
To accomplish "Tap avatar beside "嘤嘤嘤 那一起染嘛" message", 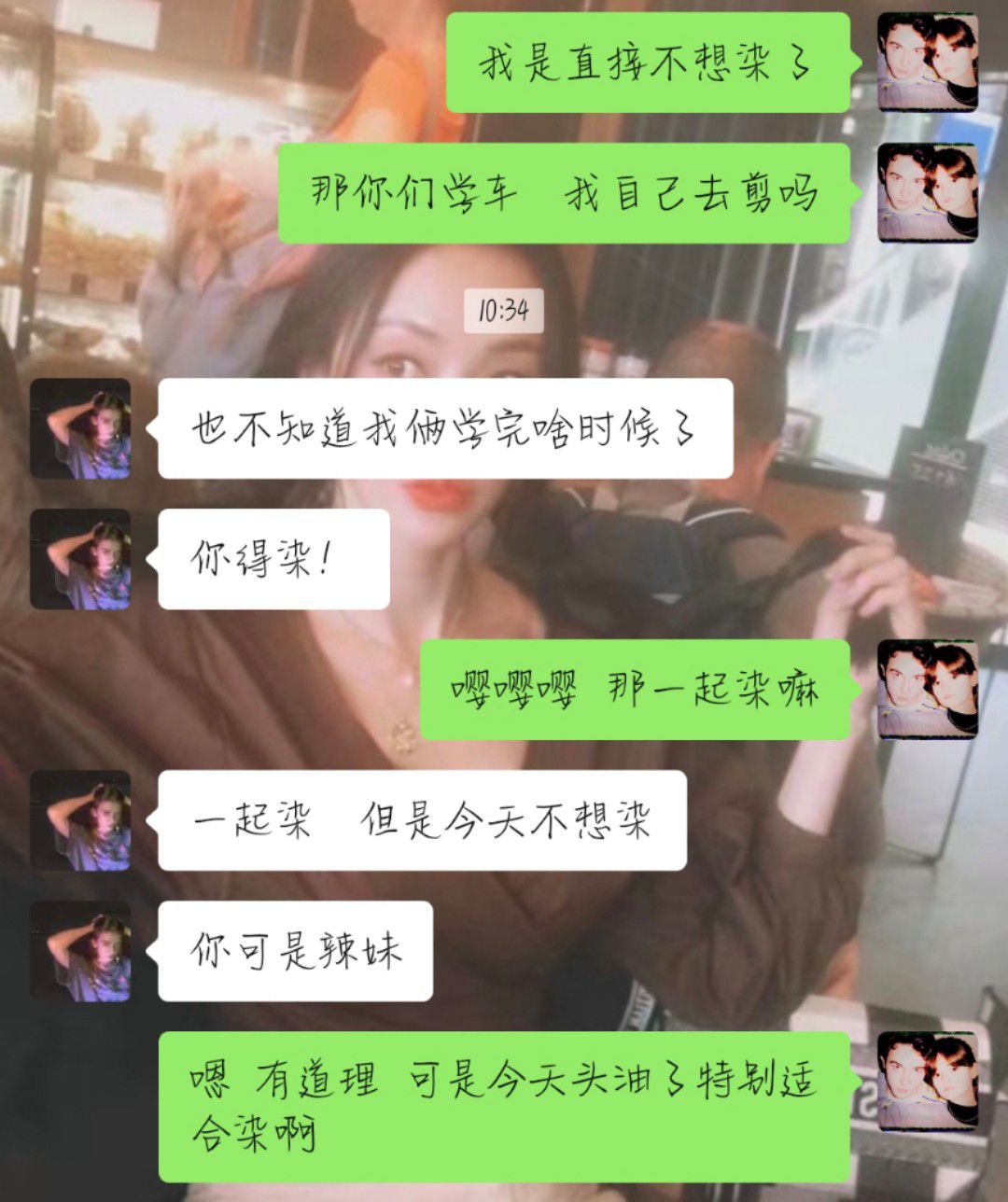I will [928, 690].
